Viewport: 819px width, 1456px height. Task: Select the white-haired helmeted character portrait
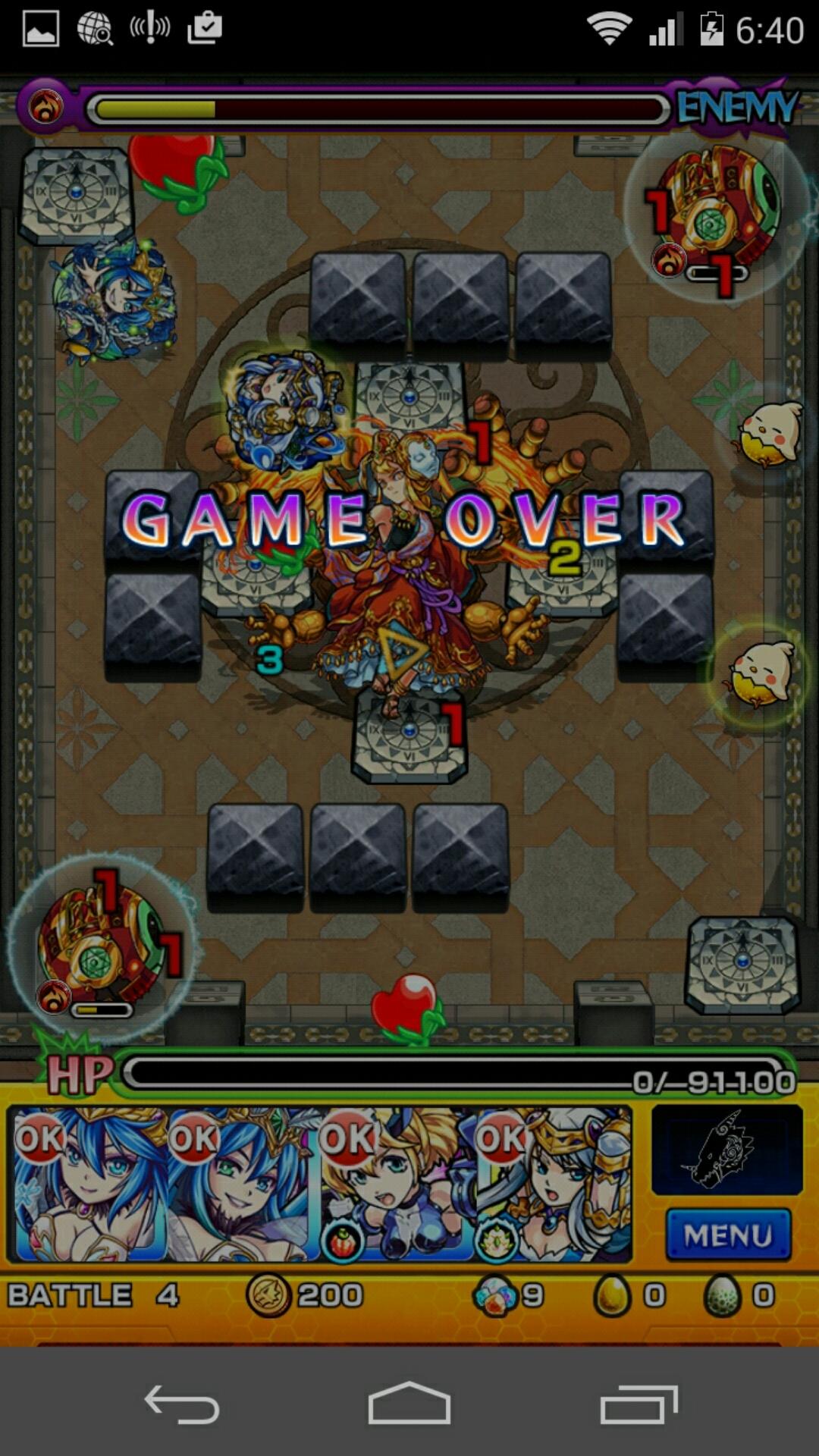point(553,1184)
